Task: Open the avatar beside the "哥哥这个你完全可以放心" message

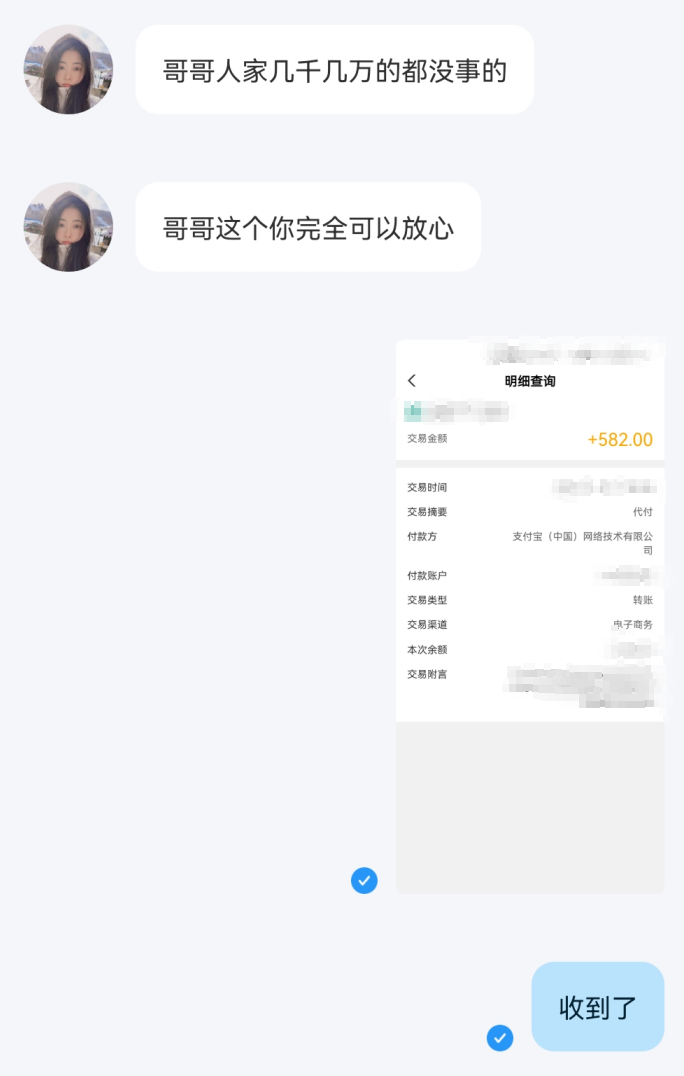Action: coord(68,227)
